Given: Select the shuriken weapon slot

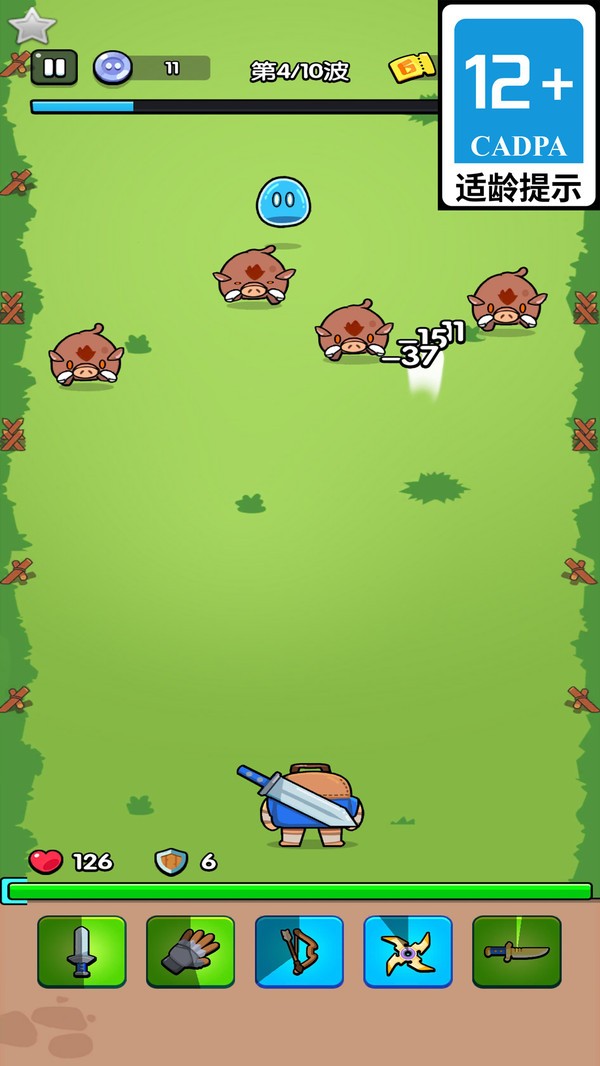Looking at the screenshot, I should (408, 951).
